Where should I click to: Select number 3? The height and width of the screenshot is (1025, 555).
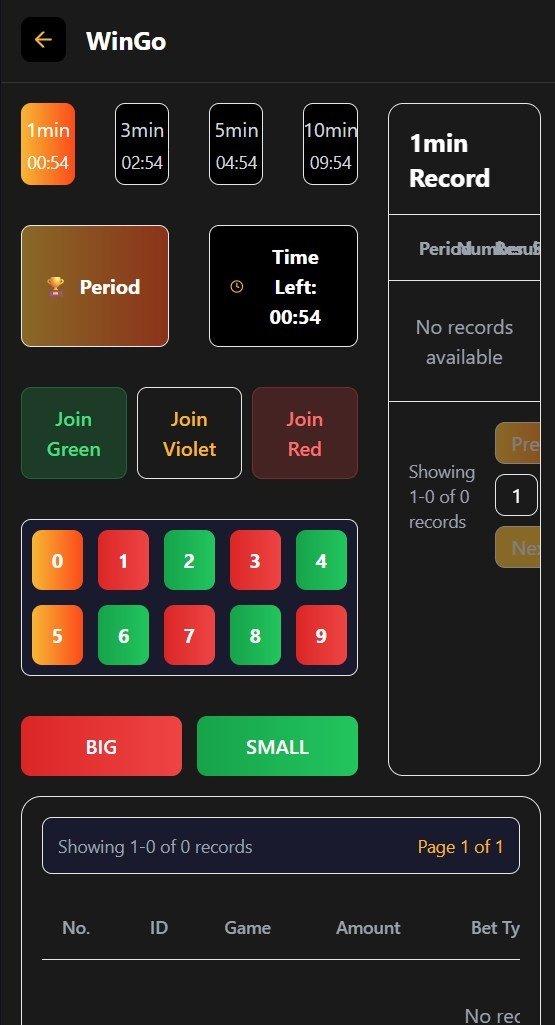255,560
